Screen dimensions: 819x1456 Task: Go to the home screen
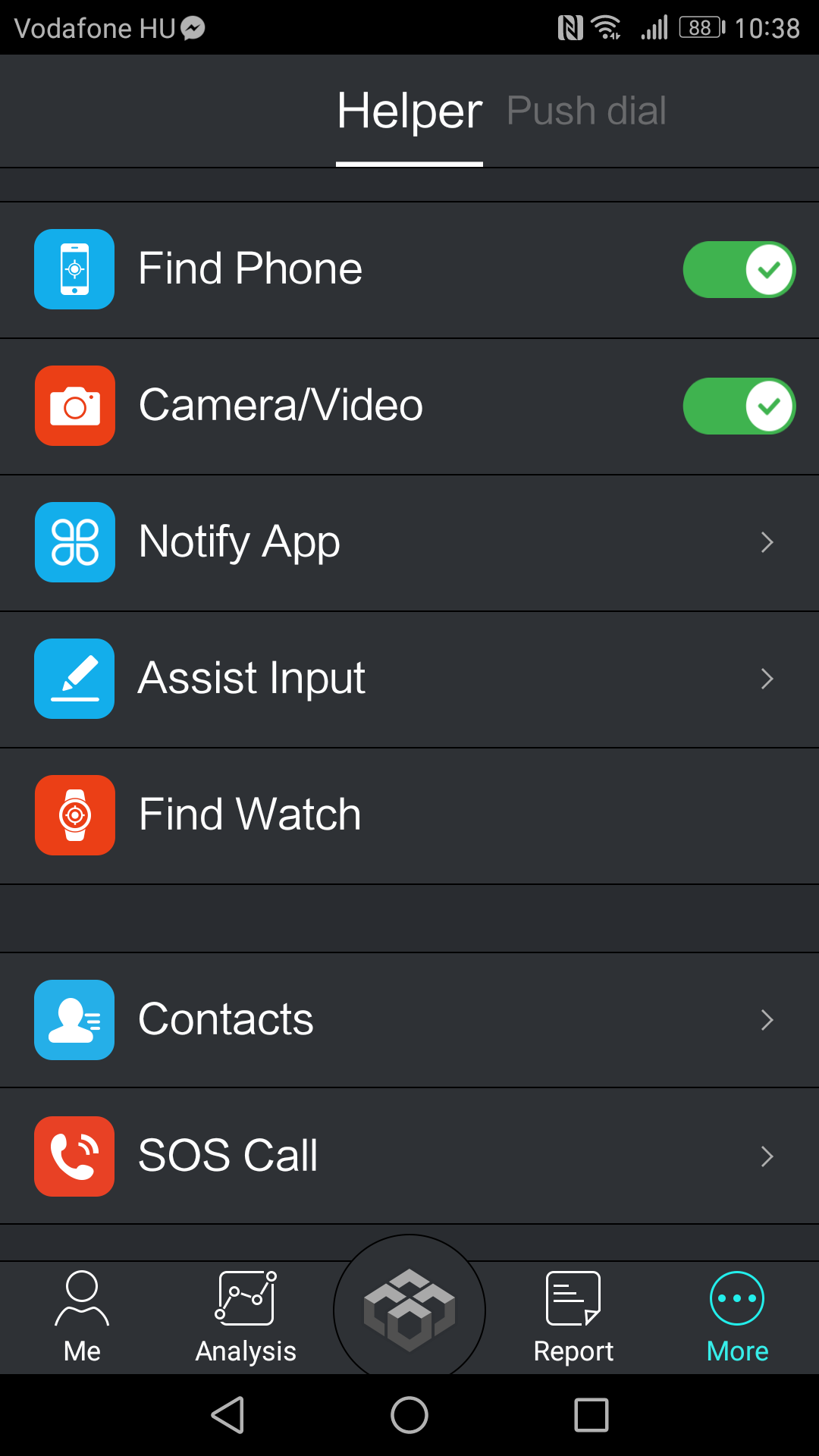409,1415
